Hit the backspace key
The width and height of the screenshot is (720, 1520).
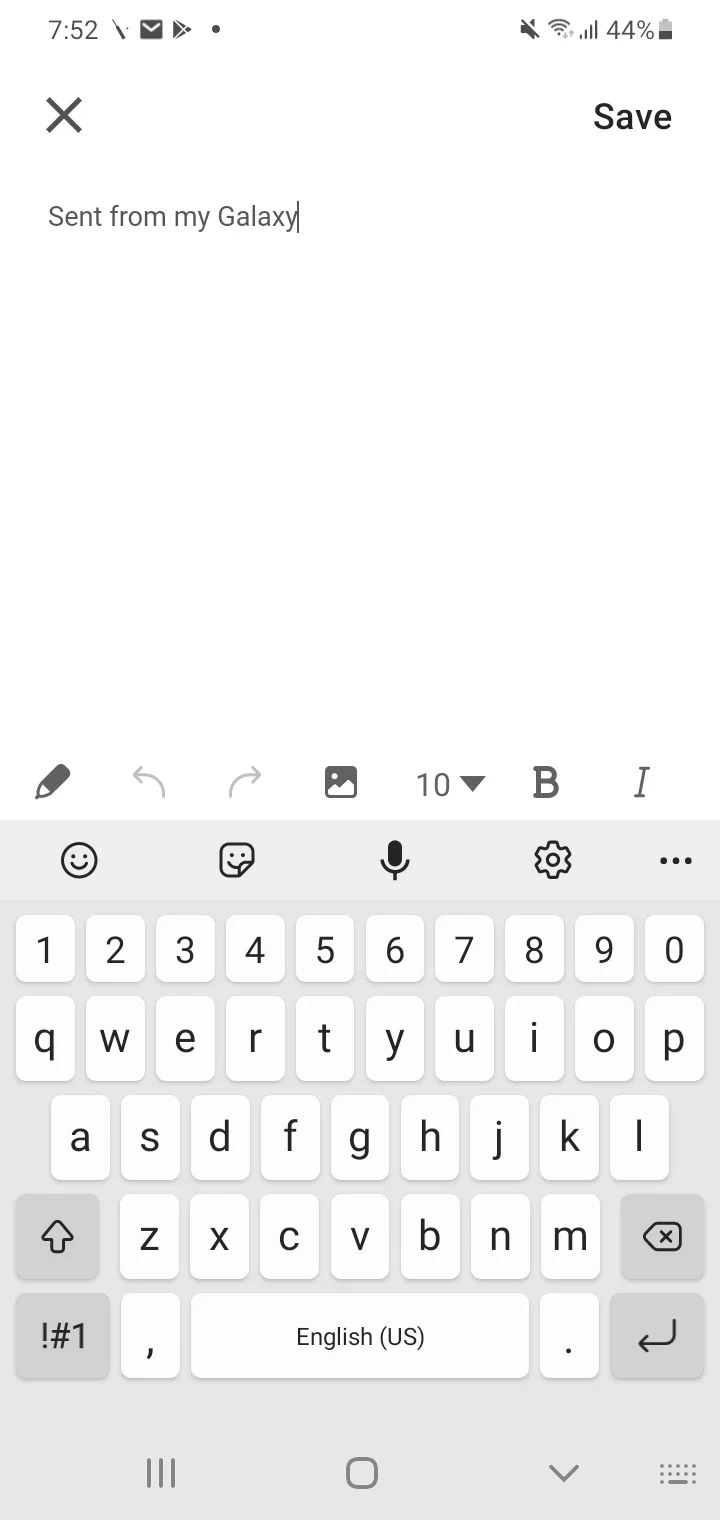coord(662,1237)
